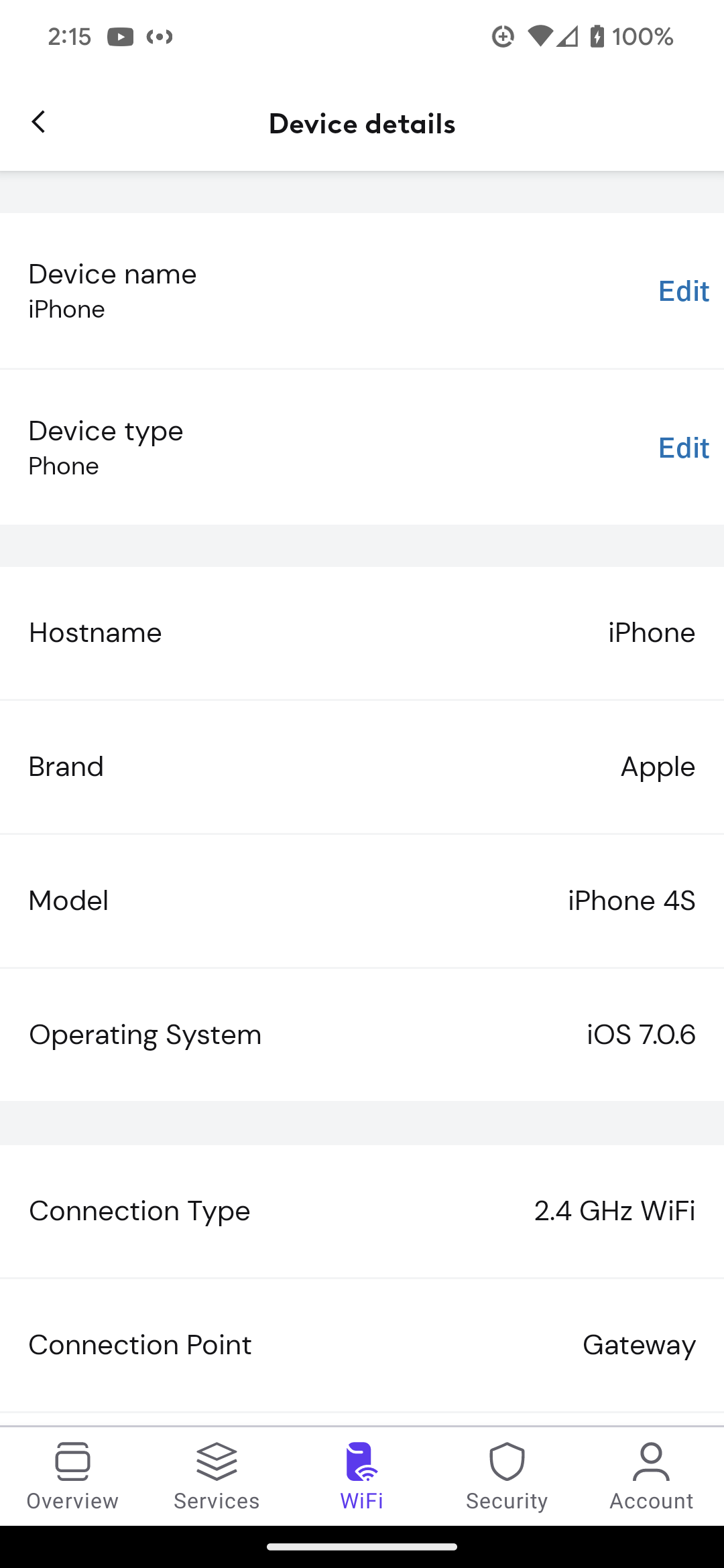Go back from Device details
Viewport: 724px width, 1568px height.
tap(39, 123)
